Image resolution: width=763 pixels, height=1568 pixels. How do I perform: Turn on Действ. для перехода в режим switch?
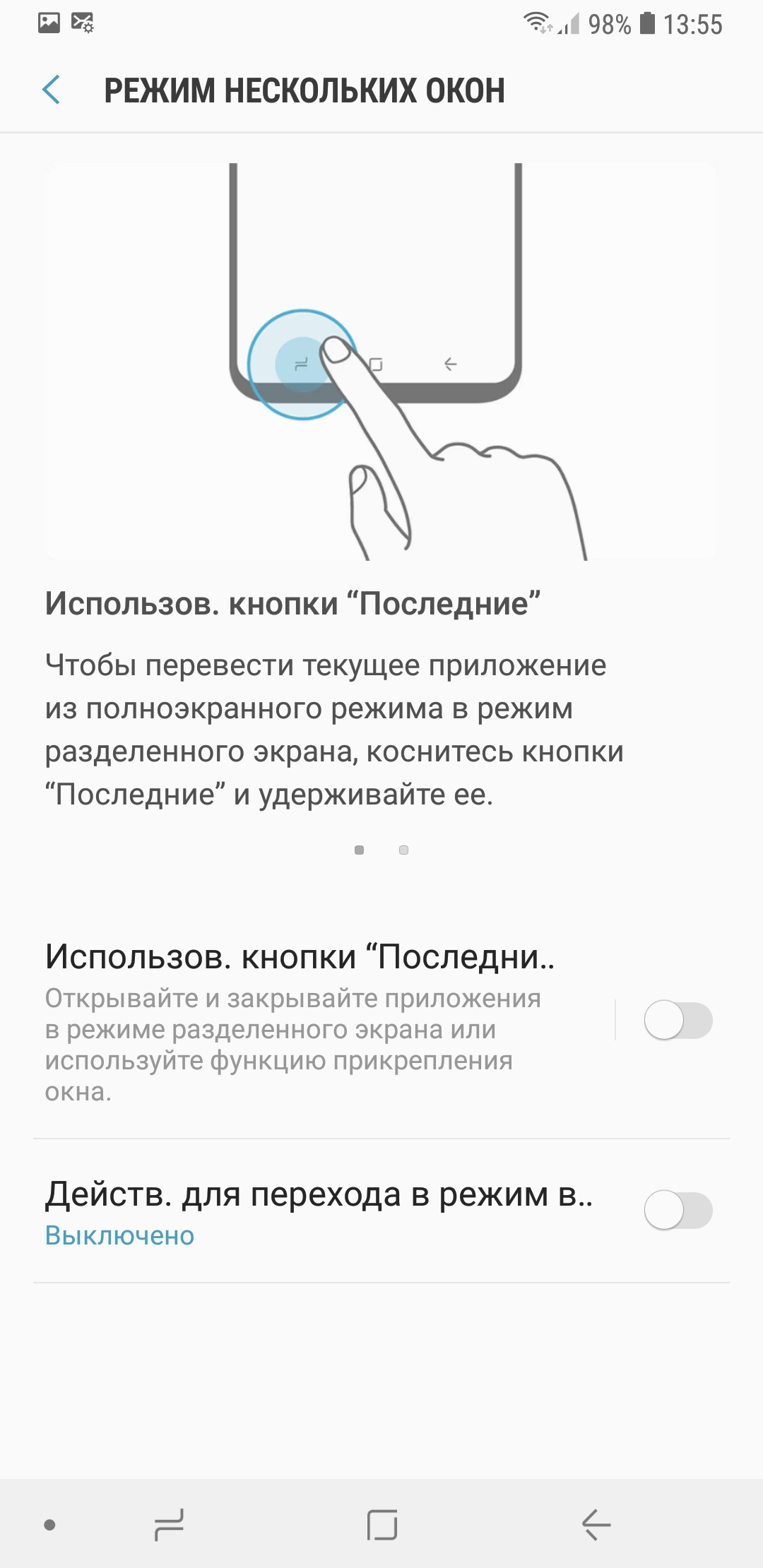(x=678, y=1211)
